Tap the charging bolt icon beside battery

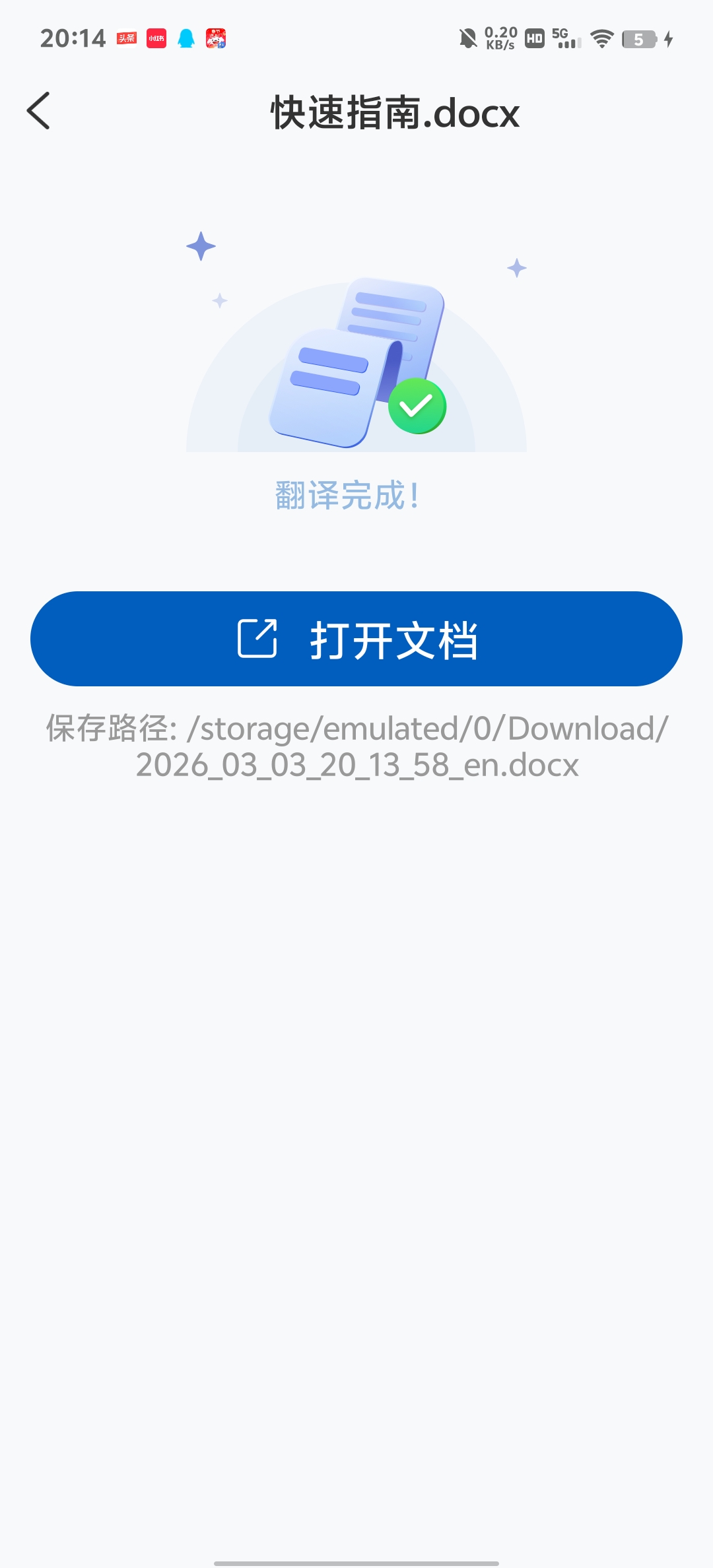coord(669,40)
